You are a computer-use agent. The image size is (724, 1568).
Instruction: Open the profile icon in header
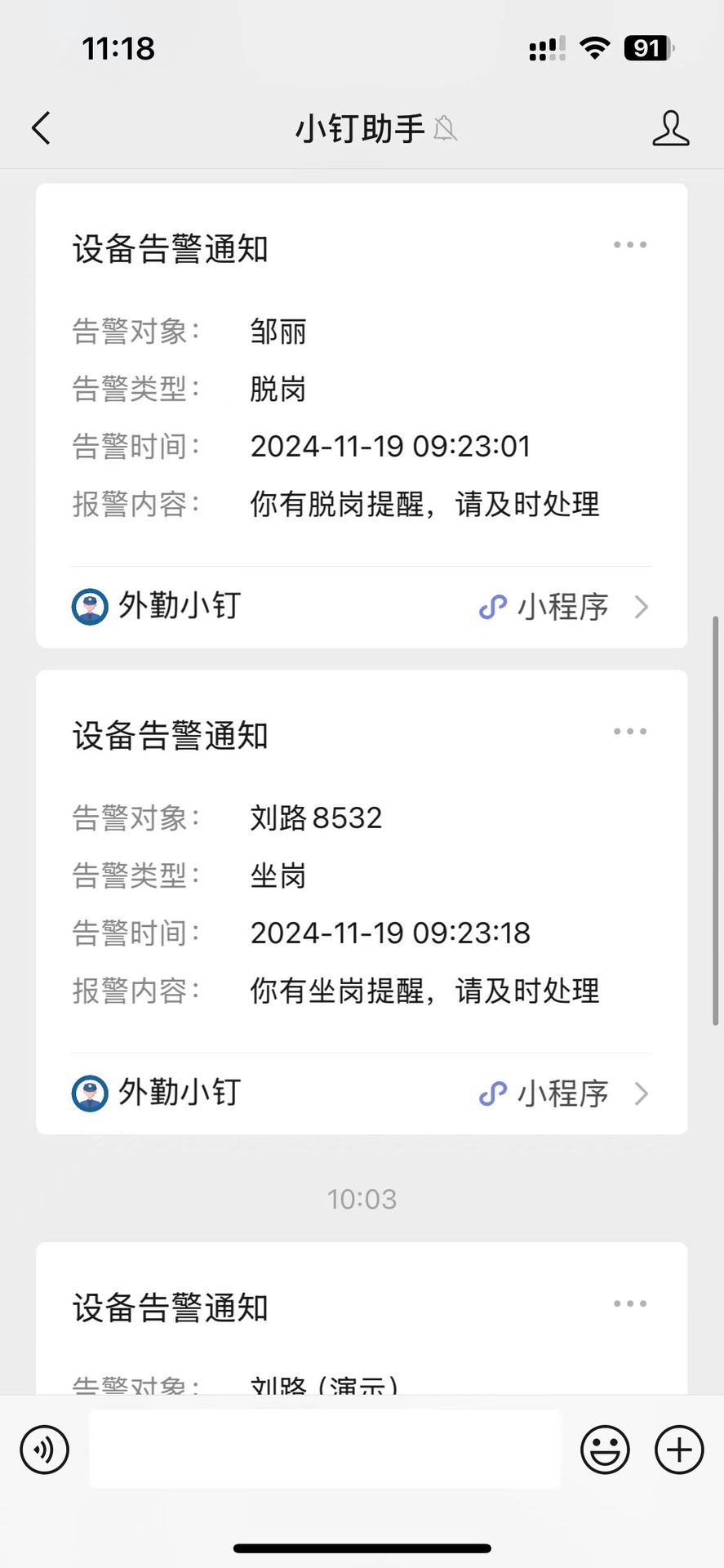point(670,128)
